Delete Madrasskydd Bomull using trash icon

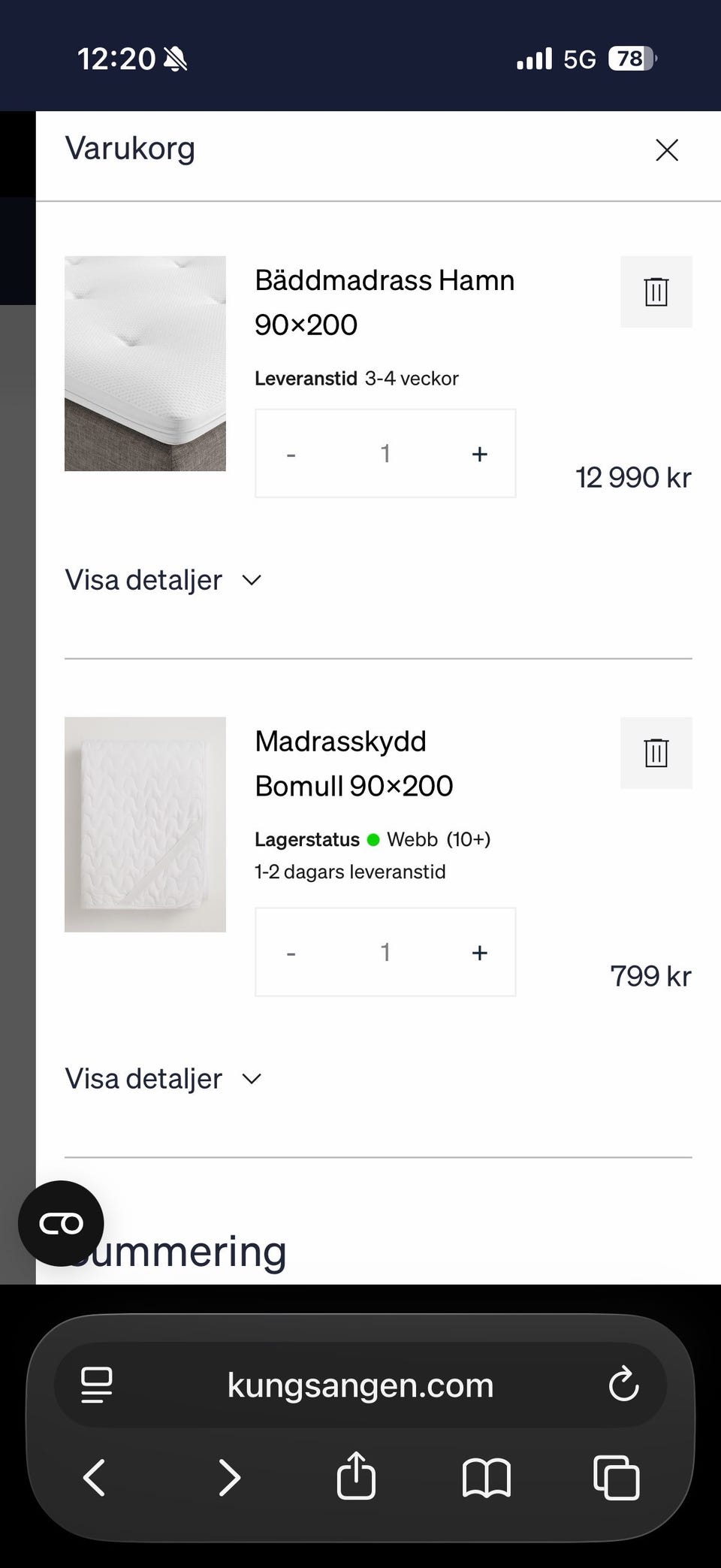point(656,754)
